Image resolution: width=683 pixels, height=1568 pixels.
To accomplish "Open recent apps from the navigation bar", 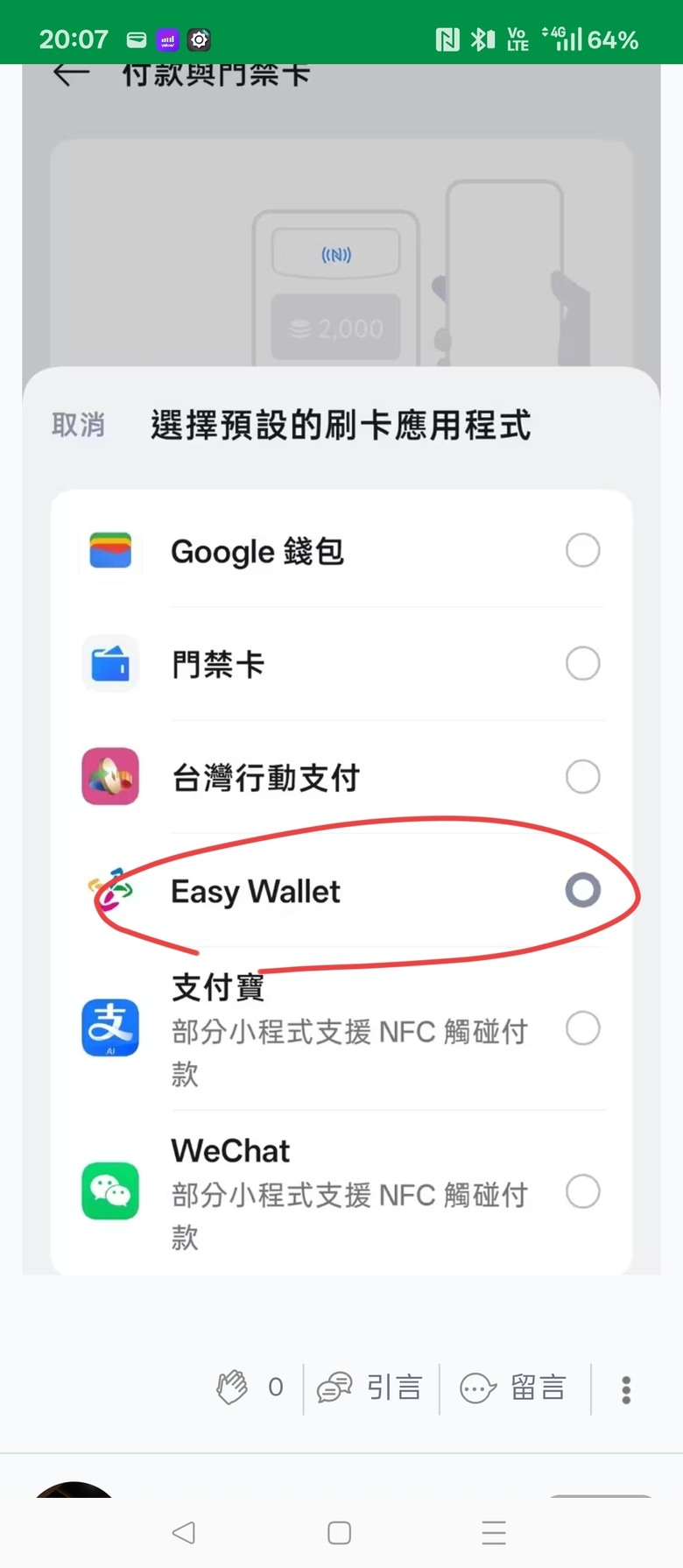I will pyautogui.click(x=494, y=1532).
